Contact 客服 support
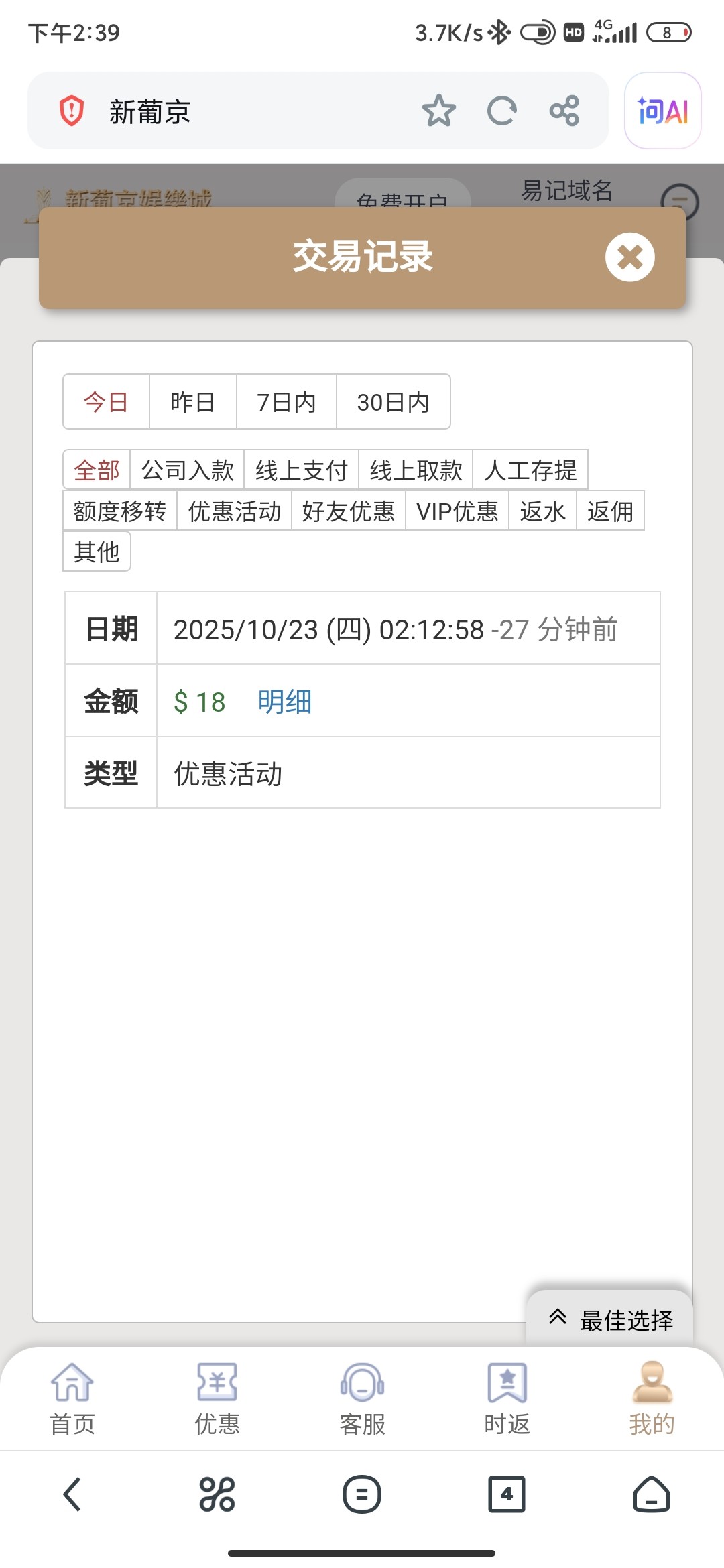The image size is (724, 1568). pyautogui.click(x=362, y=1398)
